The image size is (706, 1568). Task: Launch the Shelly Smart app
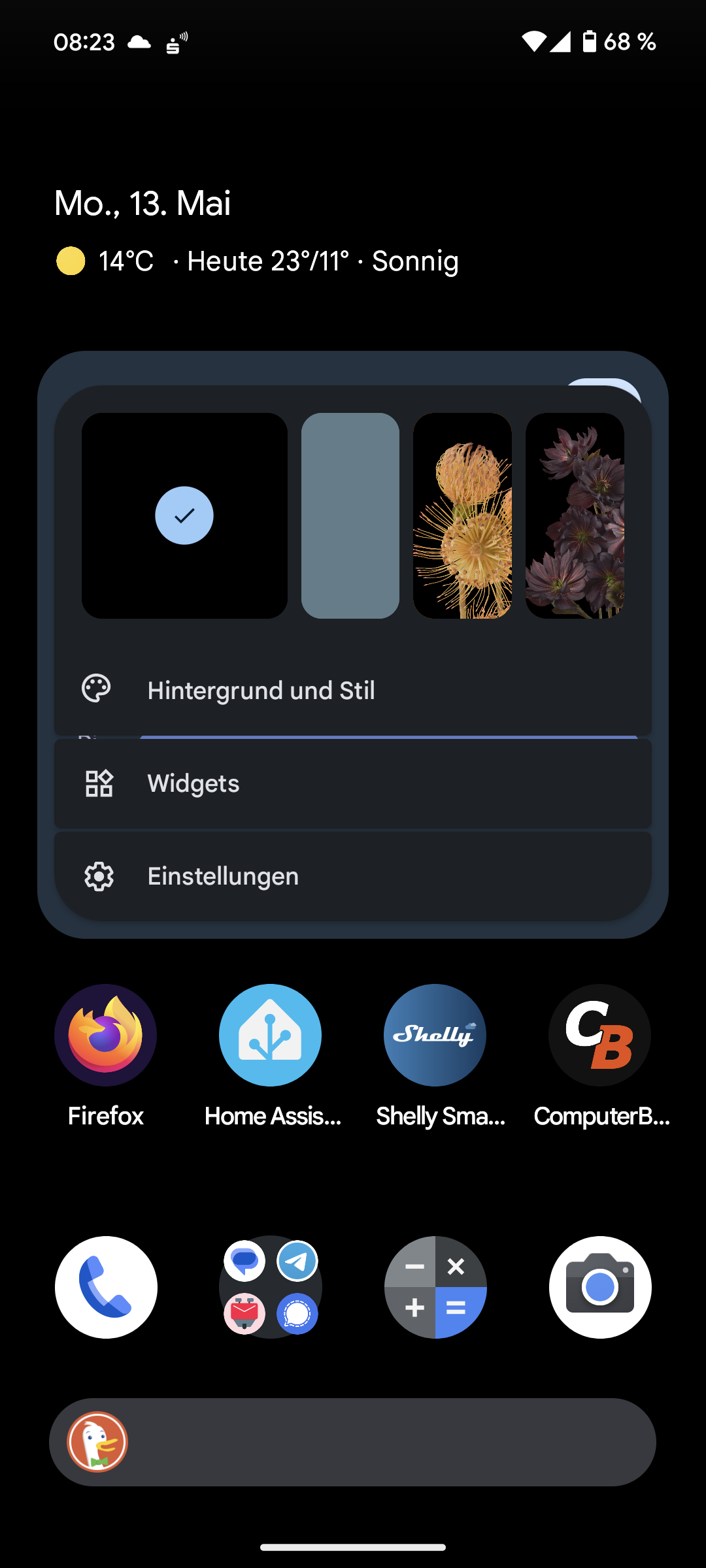pyautogui.click(x=435, y=1036)
